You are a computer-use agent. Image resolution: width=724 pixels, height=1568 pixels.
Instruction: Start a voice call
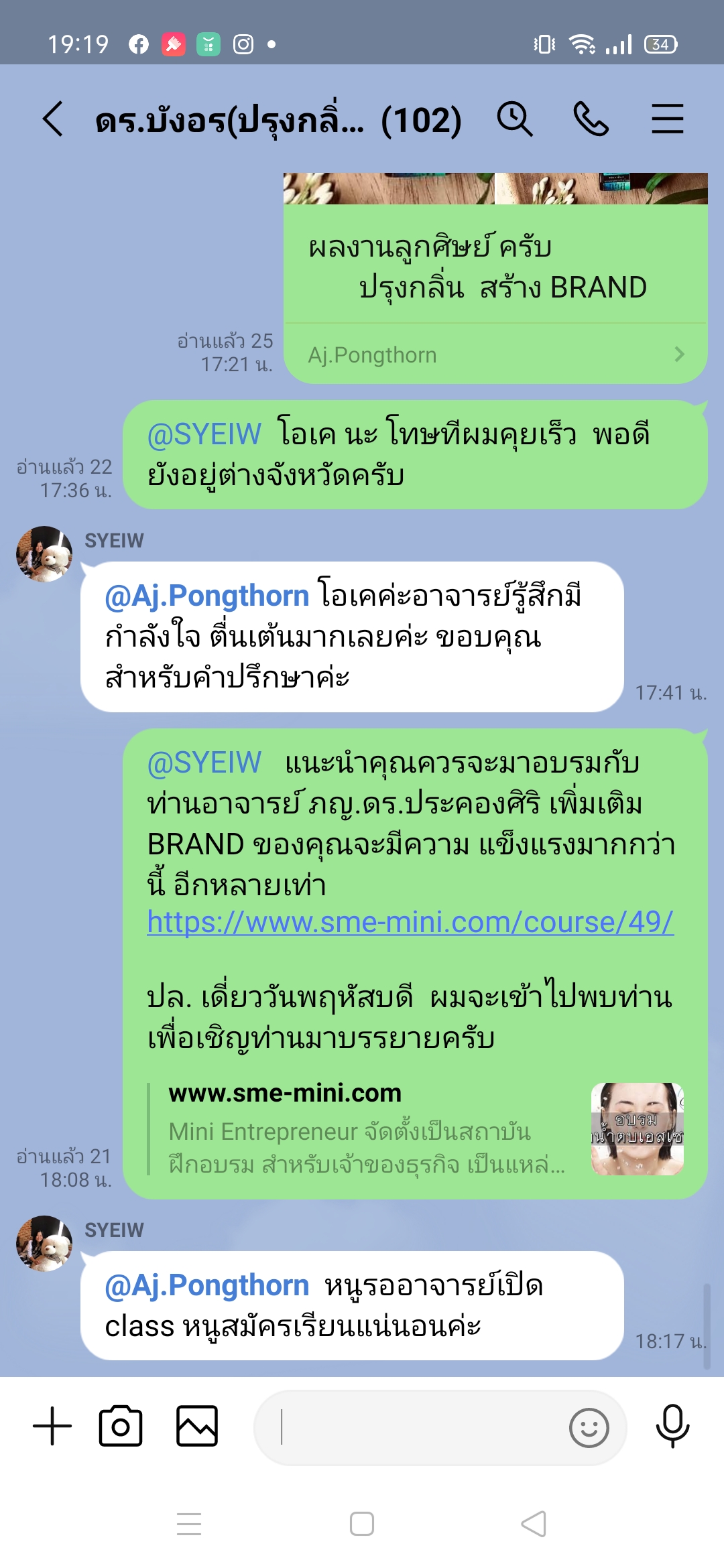(x=591, y=119)
